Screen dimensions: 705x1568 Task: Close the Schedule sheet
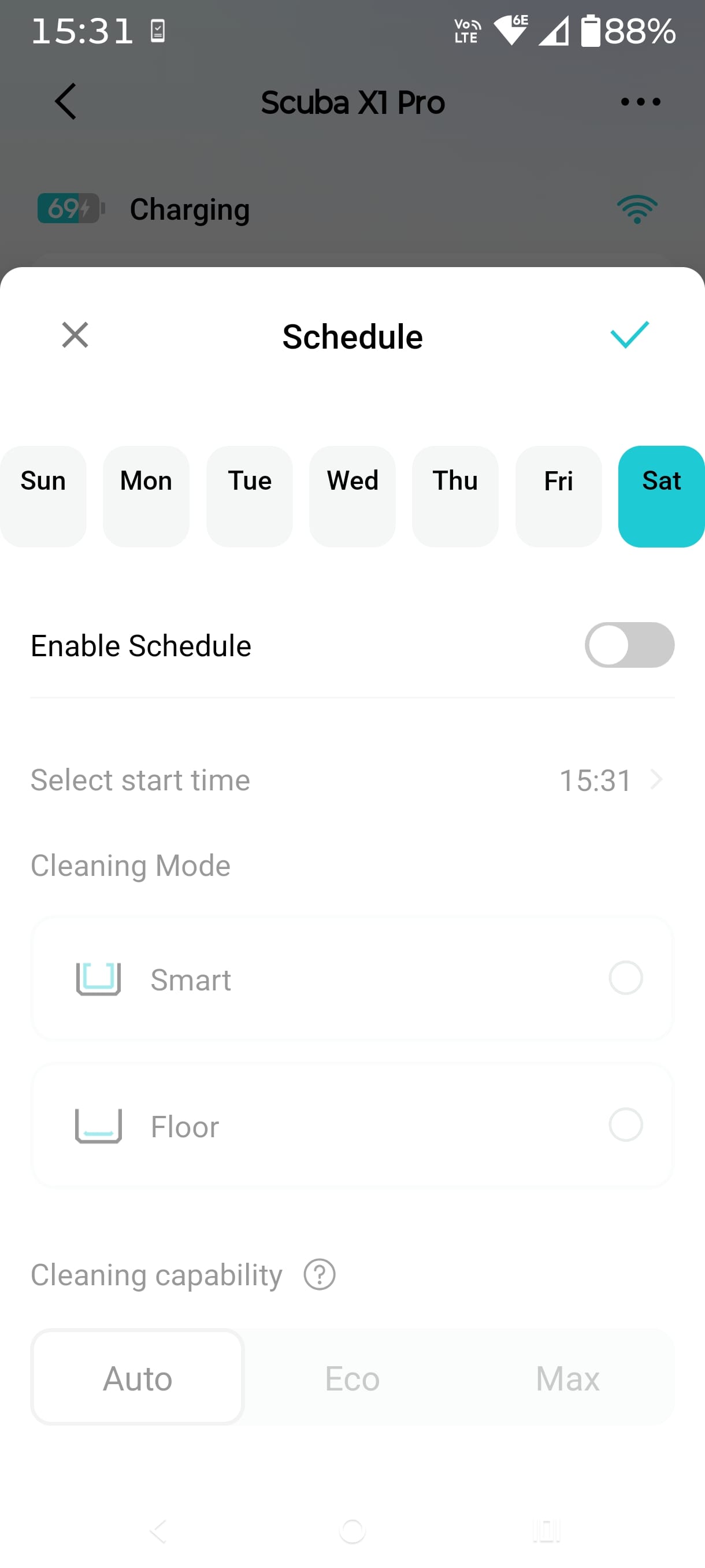[x=75, y=335]
